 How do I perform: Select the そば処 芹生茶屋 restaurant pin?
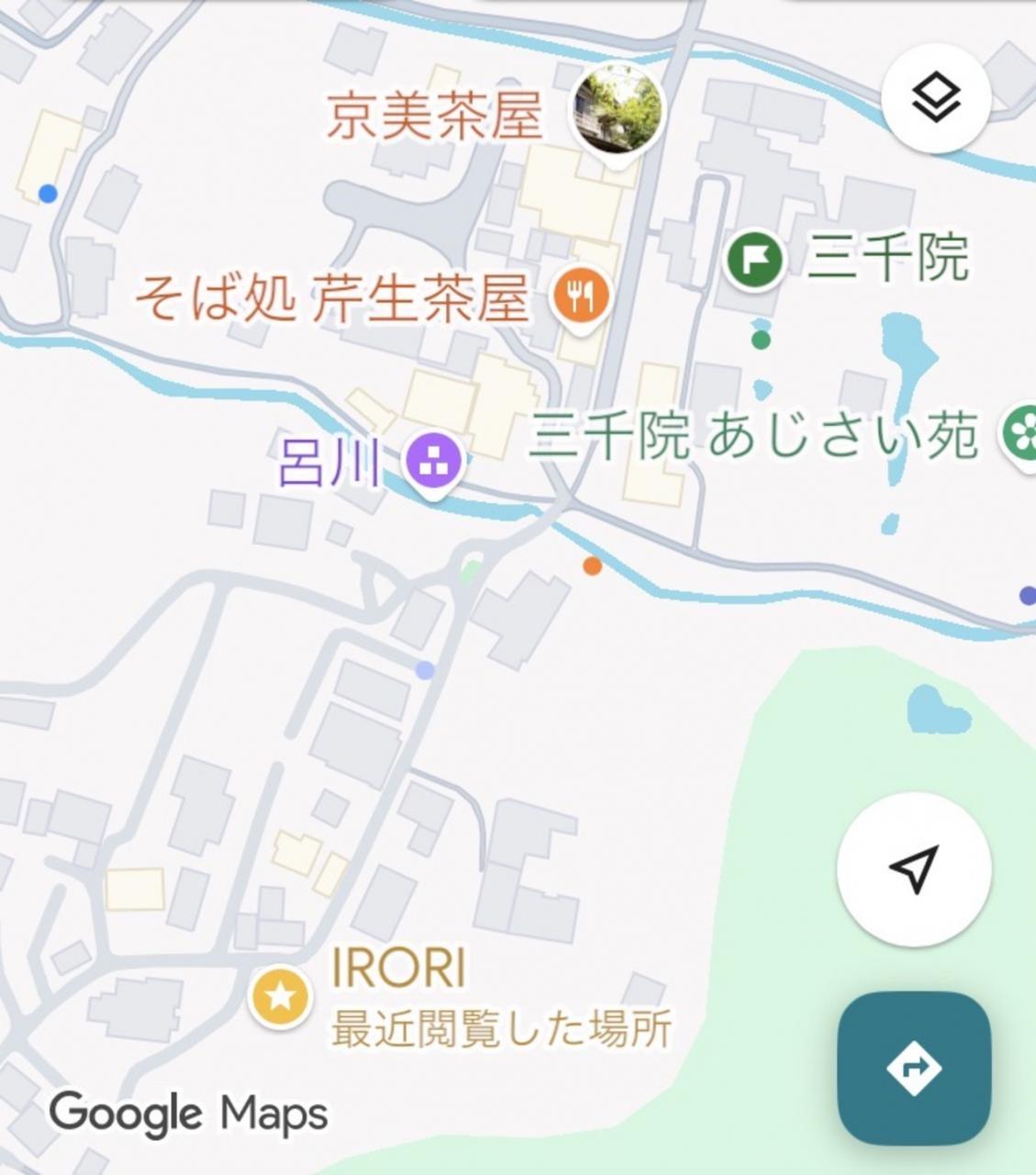tap(581, 297)
